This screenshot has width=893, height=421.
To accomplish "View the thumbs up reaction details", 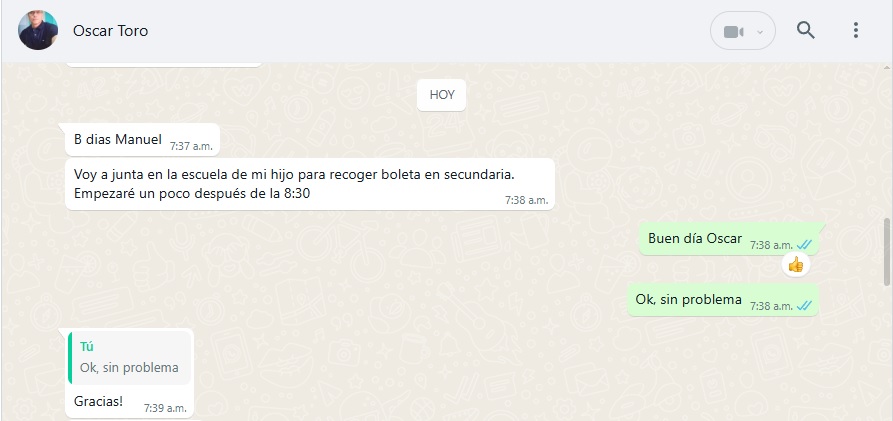I will click(x=795, y=265).
